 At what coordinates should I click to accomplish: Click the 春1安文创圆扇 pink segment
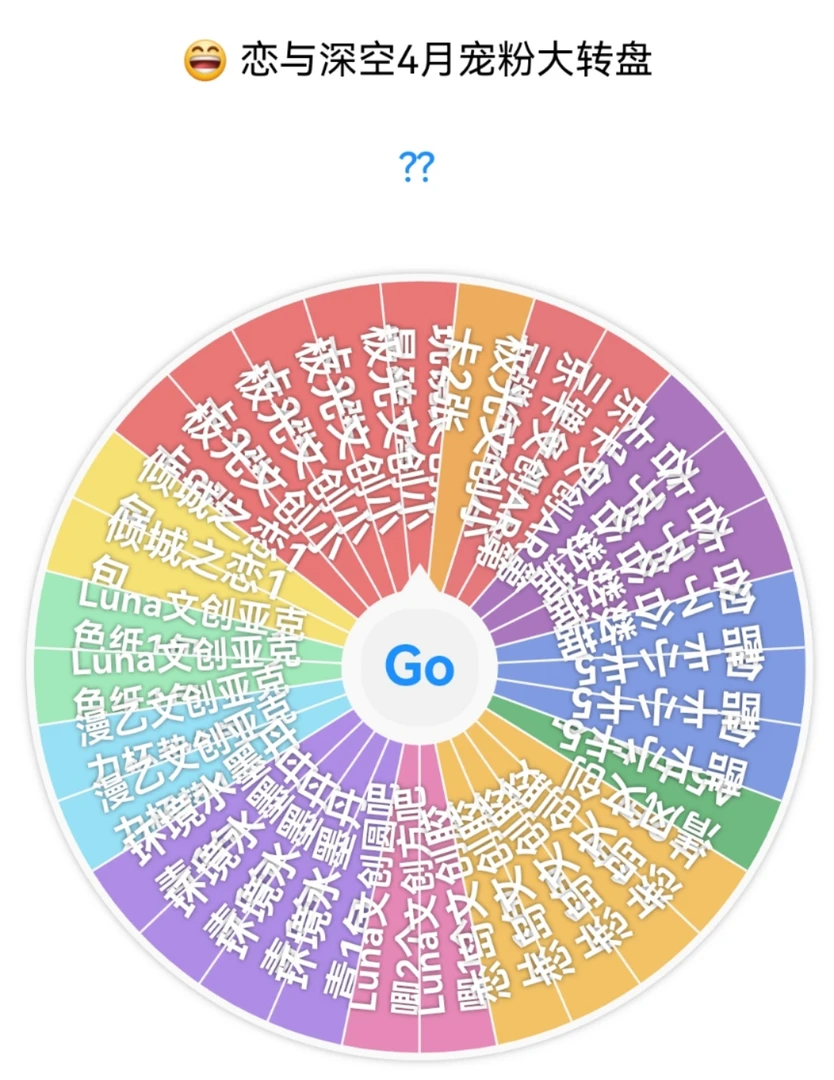pos(365,950)
